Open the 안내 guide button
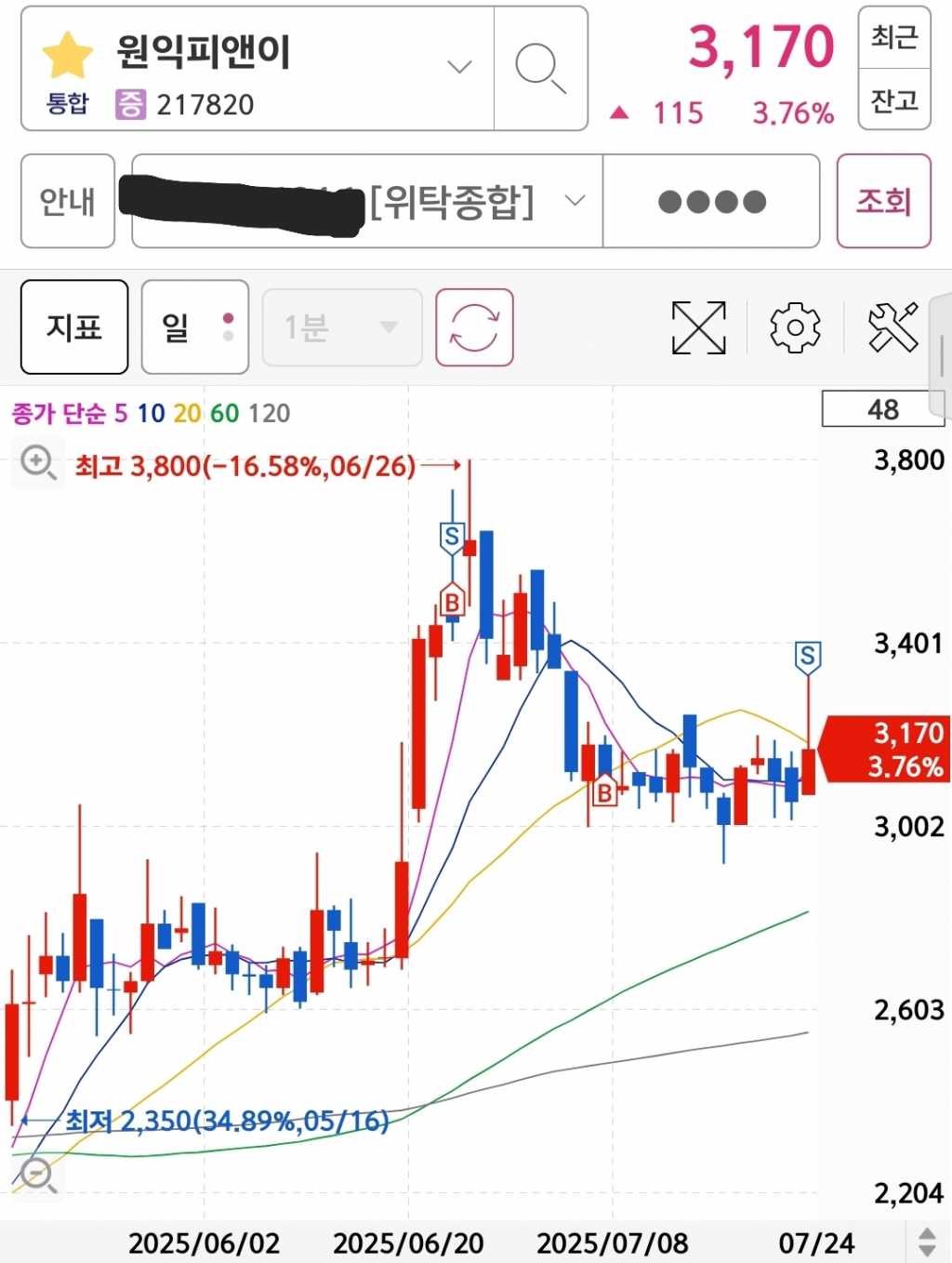Viewport: 952px width, 1263px height. [x=68, y=201]
